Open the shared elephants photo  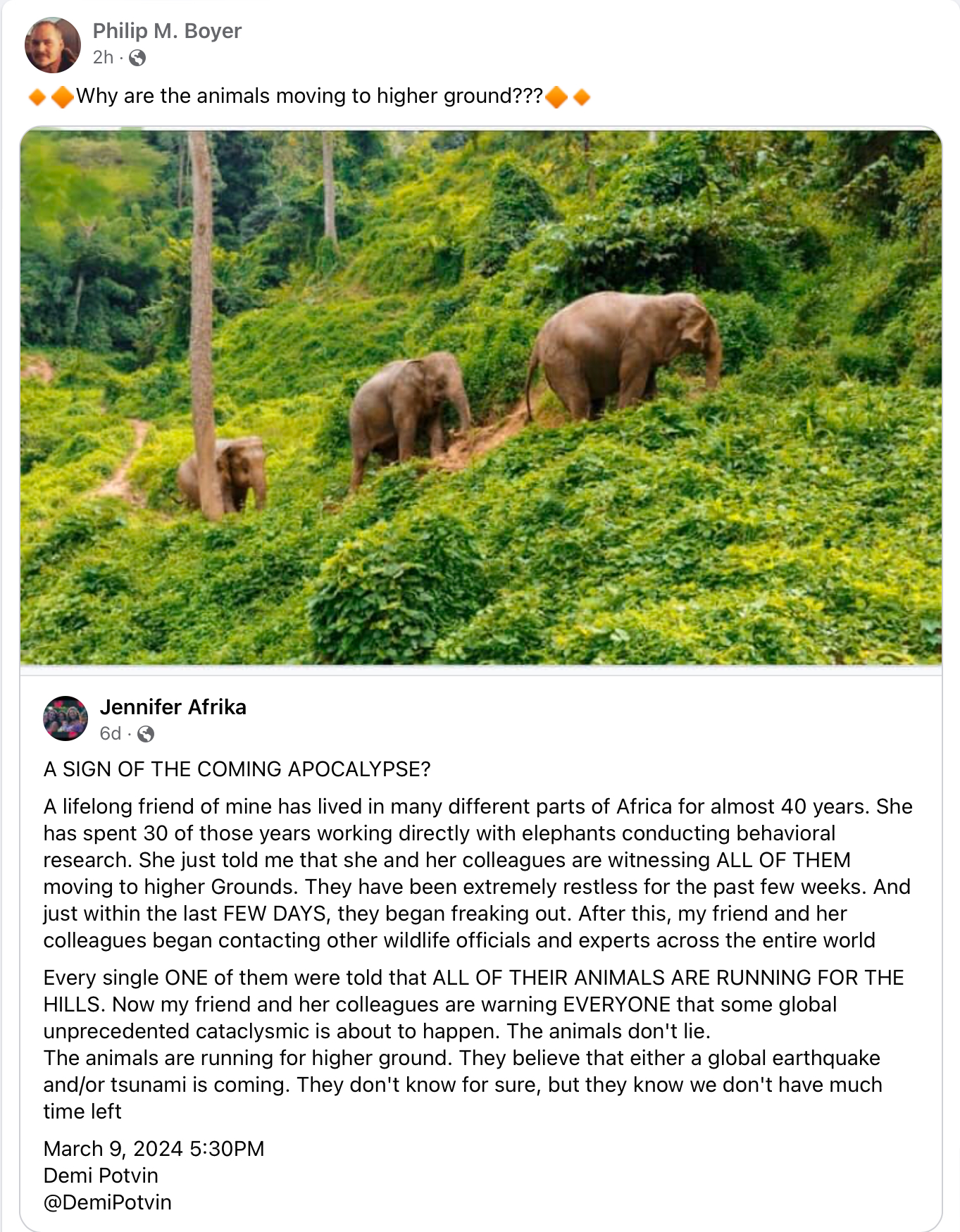click(480, 396)
